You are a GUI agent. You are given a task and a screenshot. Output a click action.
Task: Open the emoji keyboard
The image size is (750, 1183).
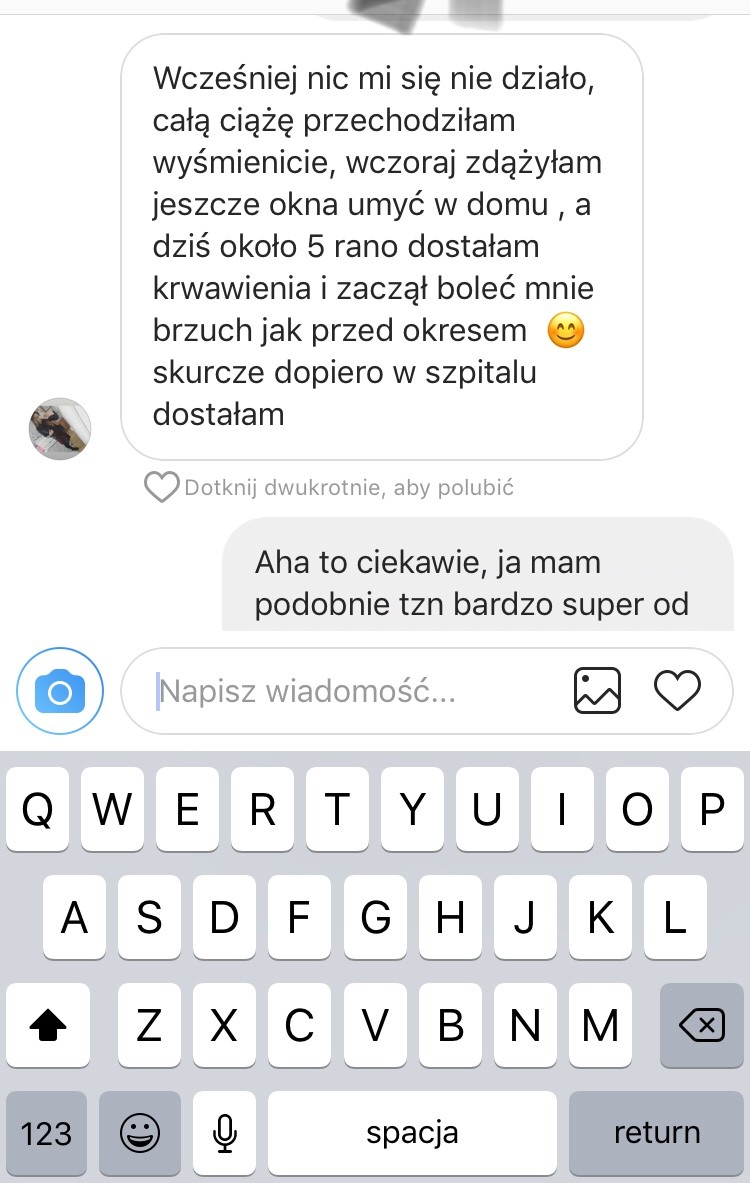(140, 1133)
